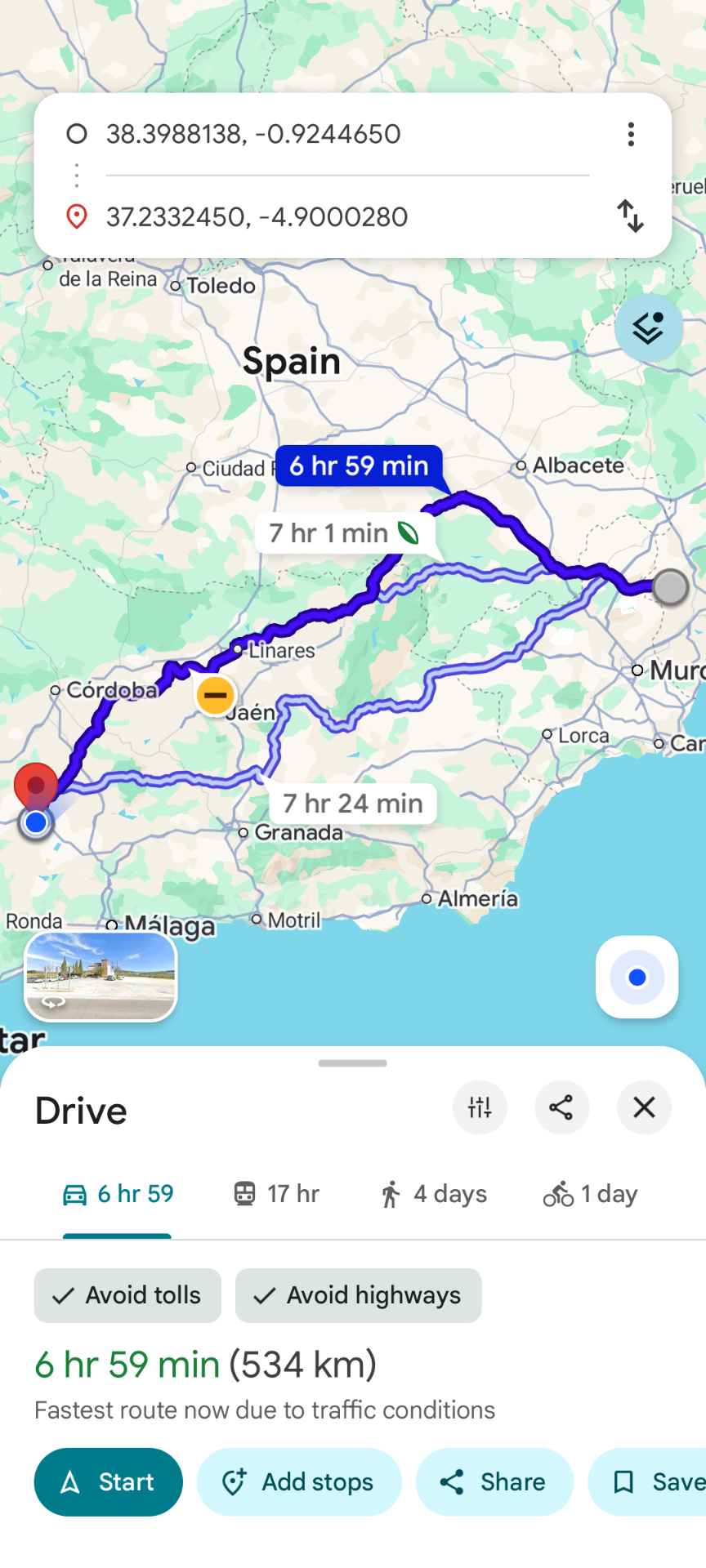Add stops to the route
This screenshot has width=706, height=1568.
click(299, 1482)
